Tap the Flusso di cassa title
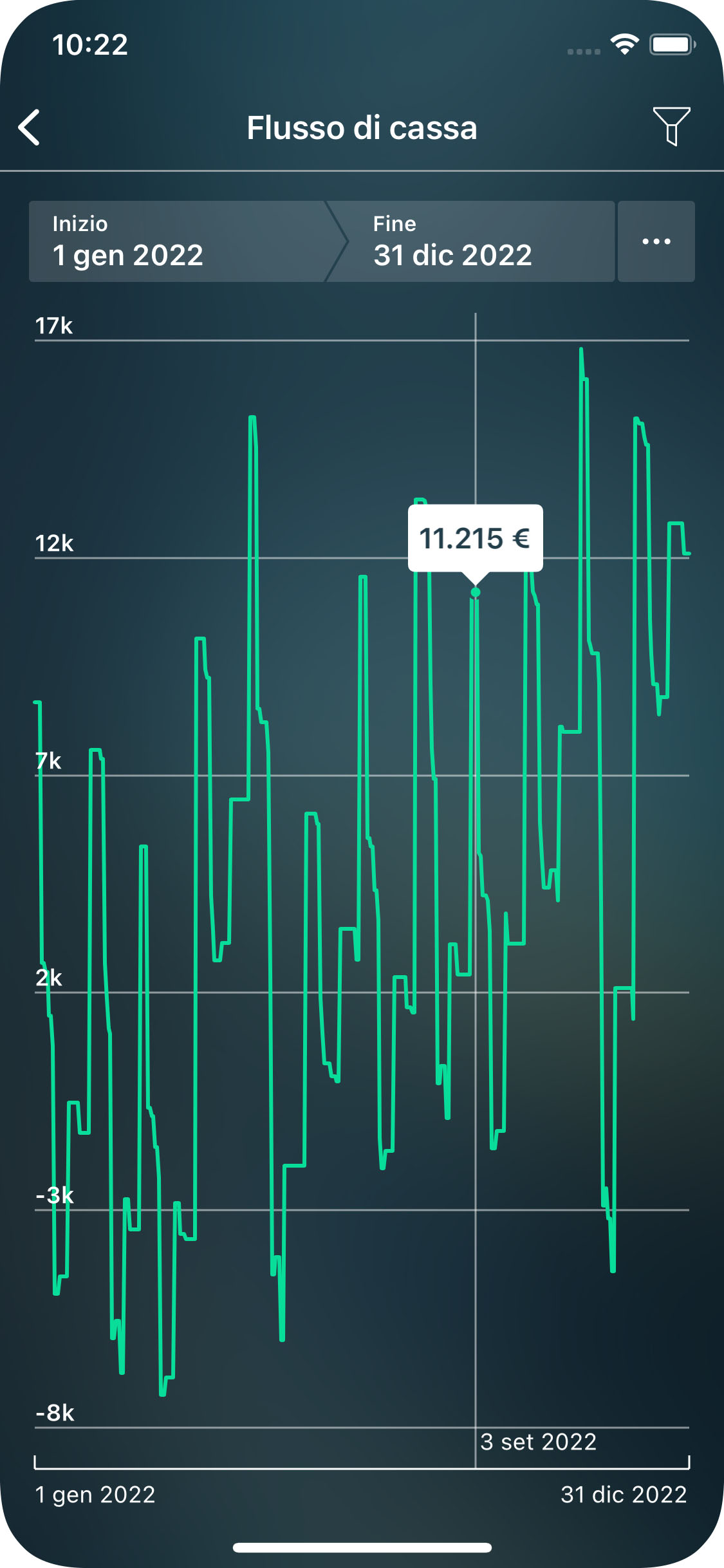 click(362, 127)
